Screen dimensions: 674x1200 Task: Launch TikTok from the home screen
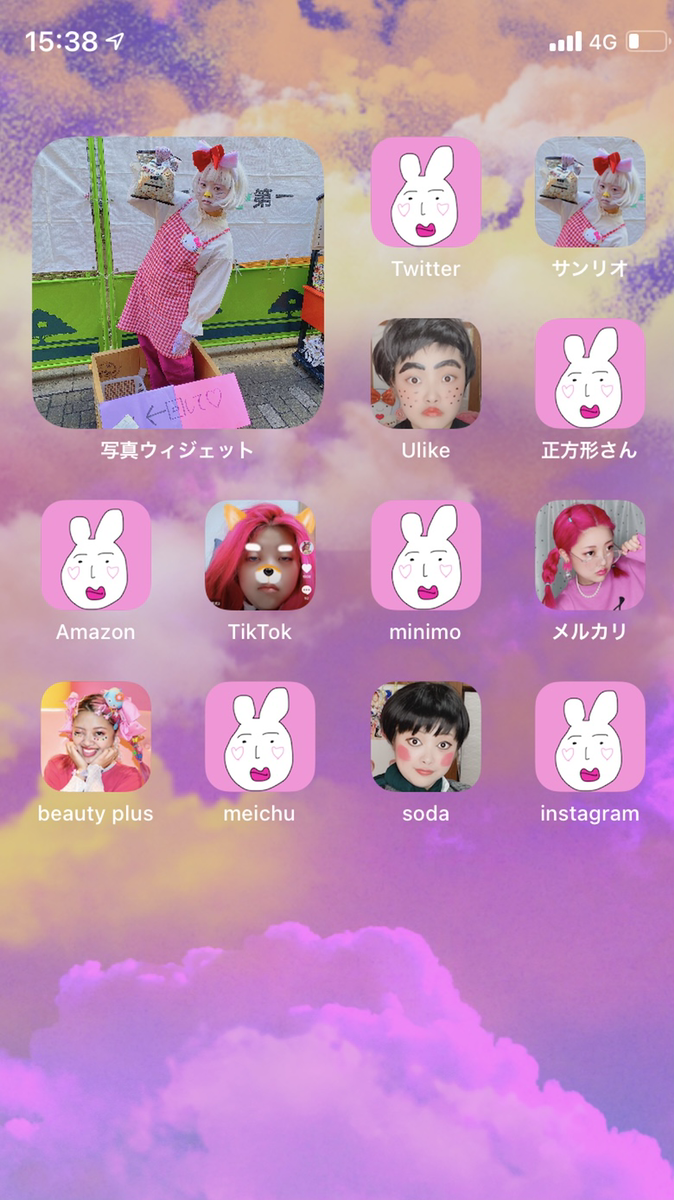tap(260, 556)
